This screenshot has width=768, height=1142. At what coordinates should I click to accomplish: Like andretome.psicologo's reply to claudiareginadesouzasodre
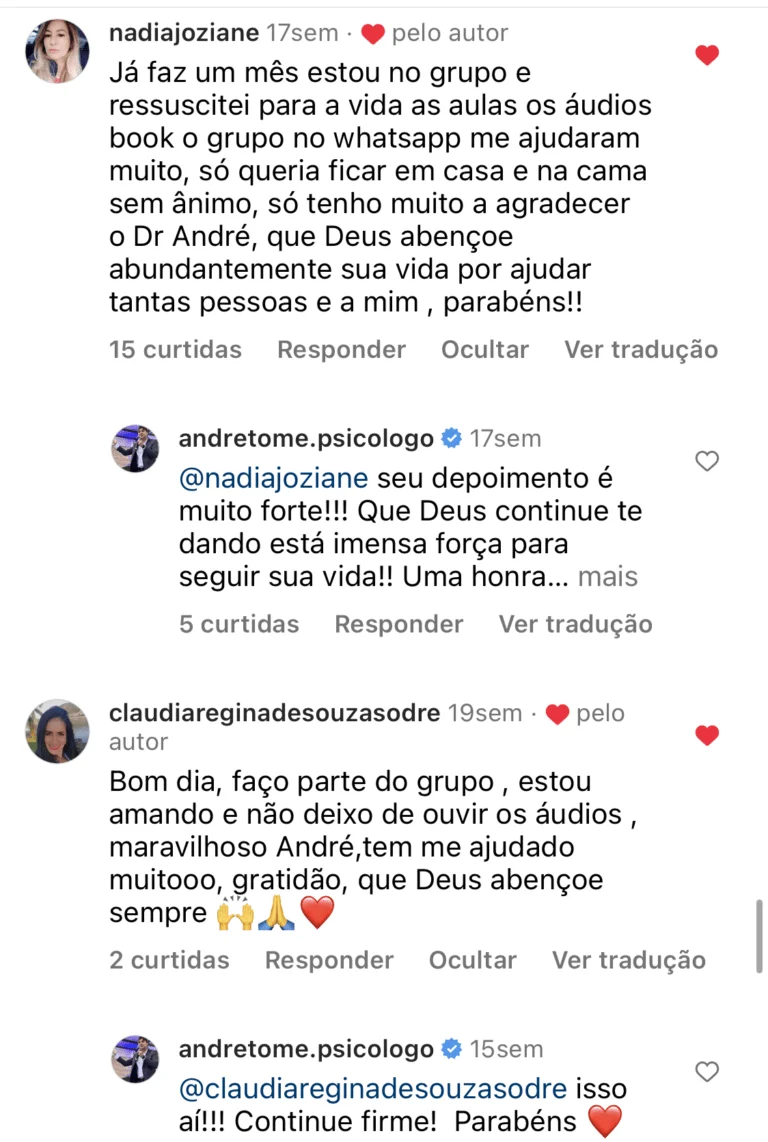[x=707, y=1072]
